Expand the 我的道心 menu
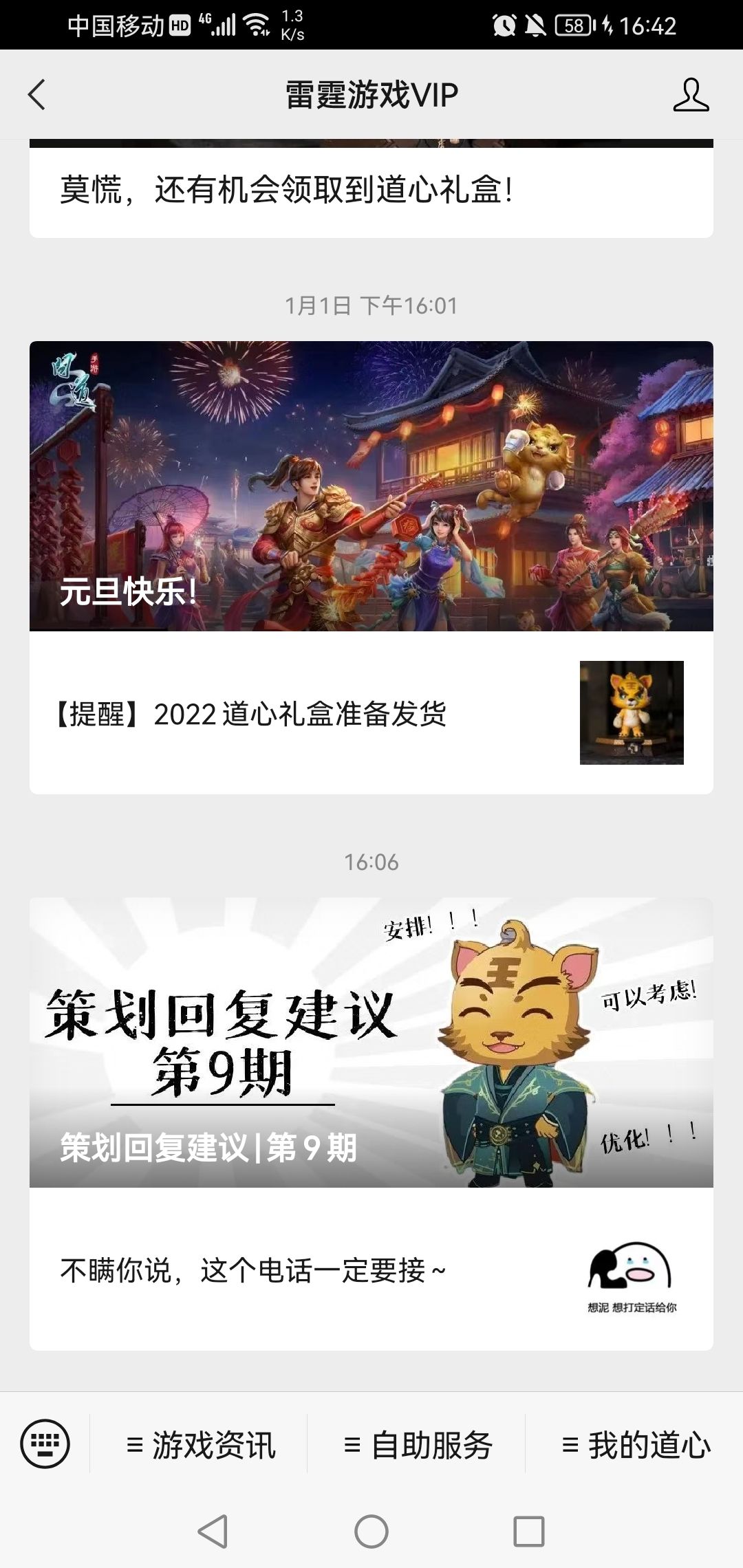Image resolution: width=743 pixels, height=1568 pixels. click(635, 1444)
